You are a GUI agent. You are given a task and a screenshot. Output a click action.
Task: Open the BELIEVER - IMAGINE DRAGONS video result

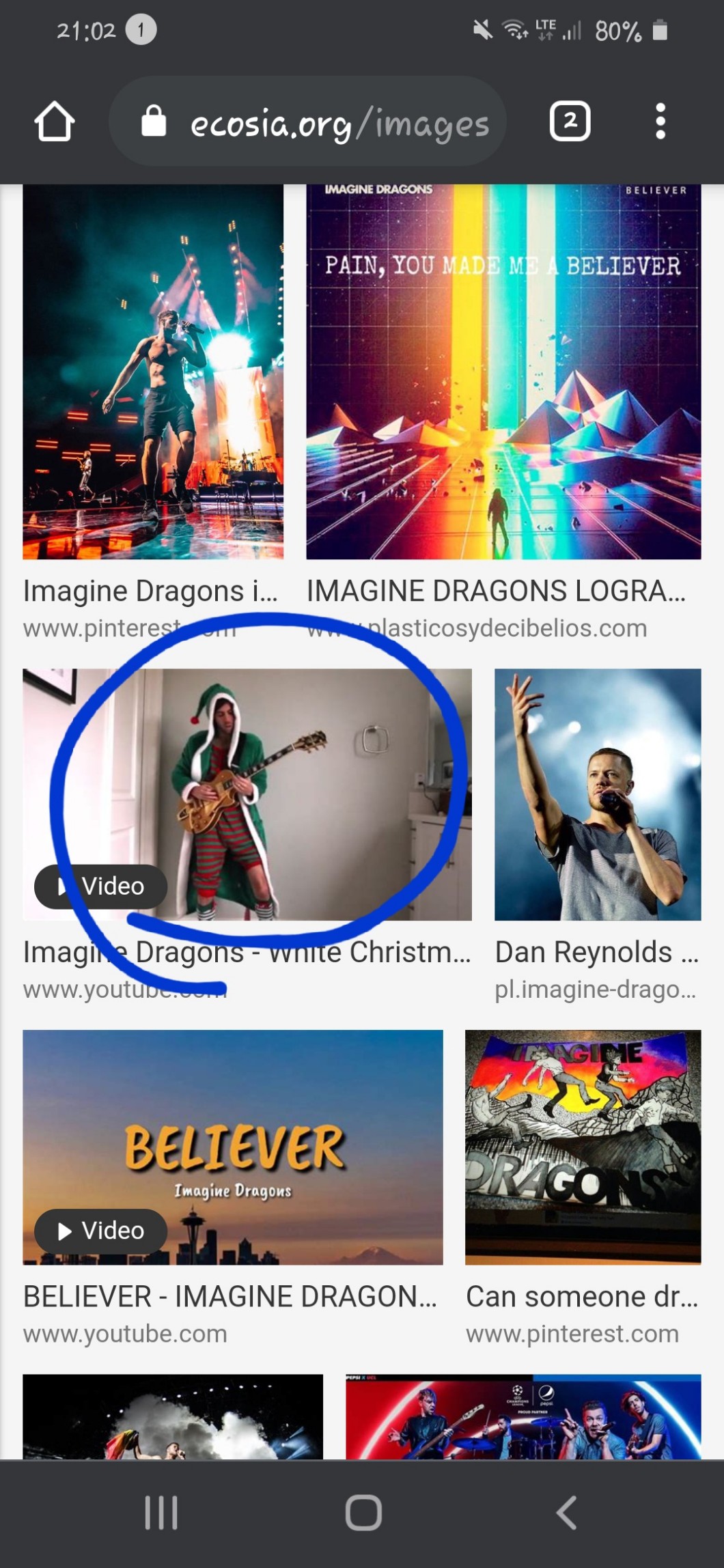click(x=233, y=1147)
